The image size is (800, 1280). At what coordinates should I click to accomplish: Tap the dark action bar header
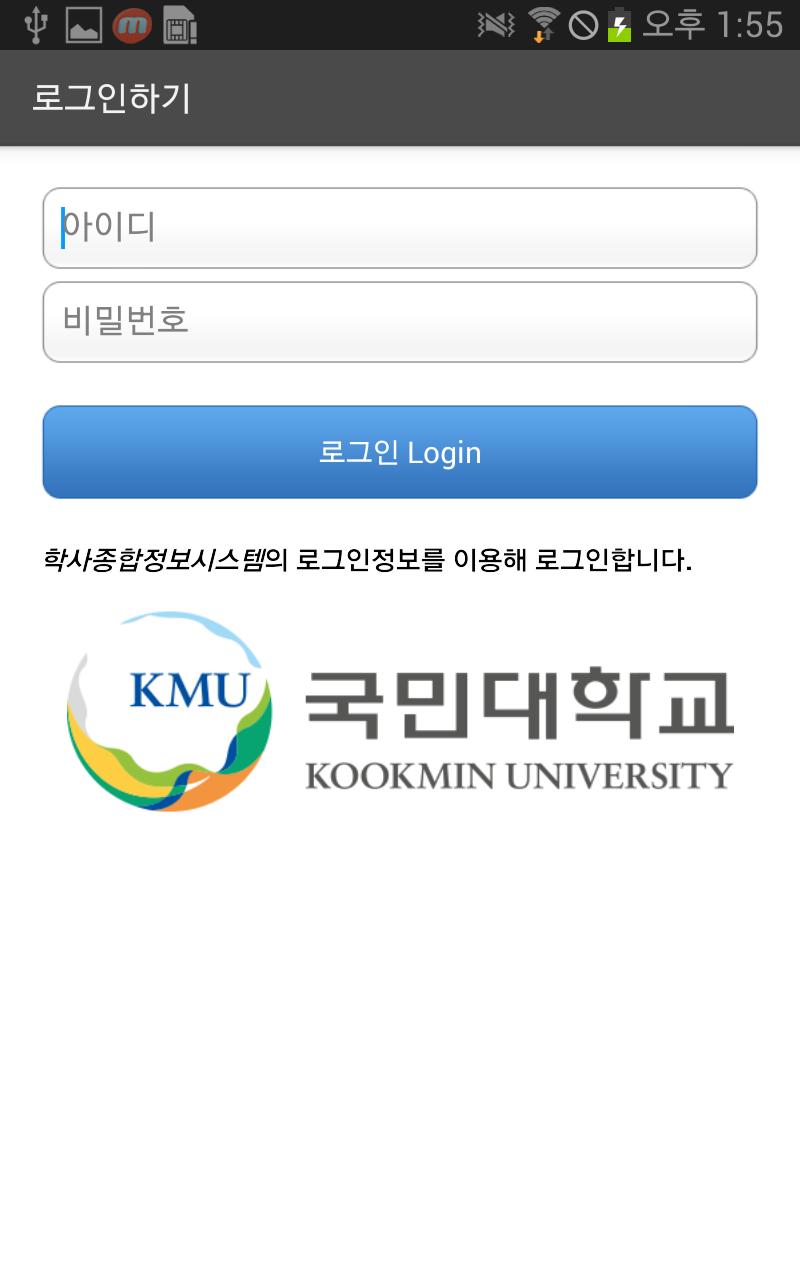click(x=400, y=97)
